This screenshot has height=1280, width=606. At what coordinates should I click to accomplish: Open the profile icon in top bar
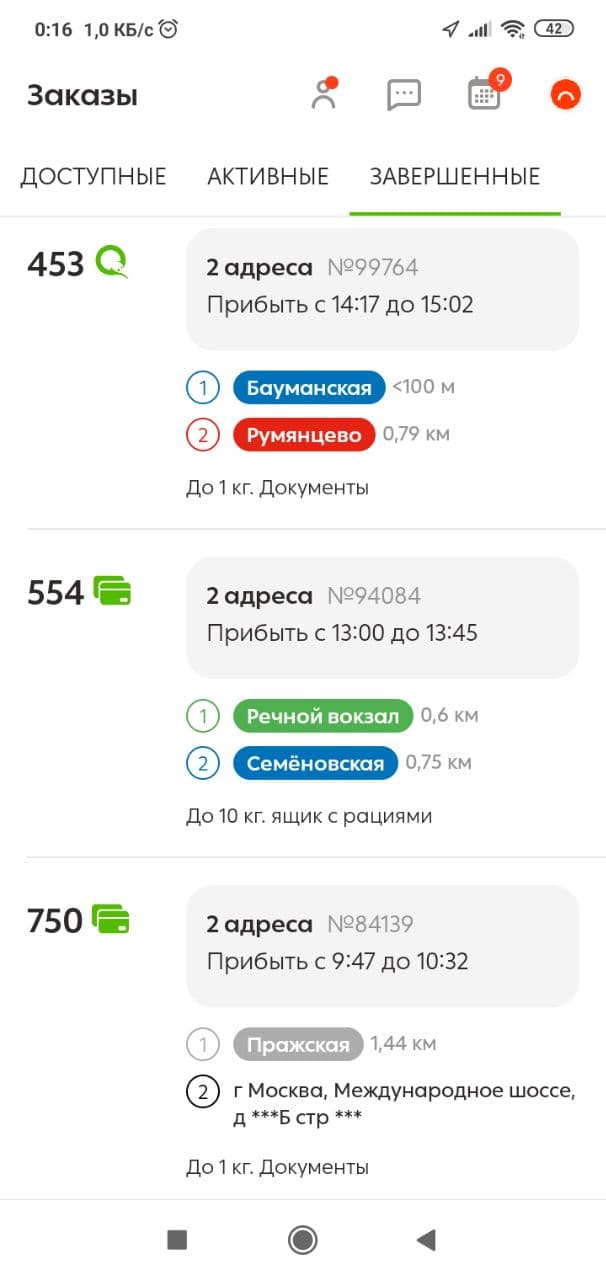(323, 95)
